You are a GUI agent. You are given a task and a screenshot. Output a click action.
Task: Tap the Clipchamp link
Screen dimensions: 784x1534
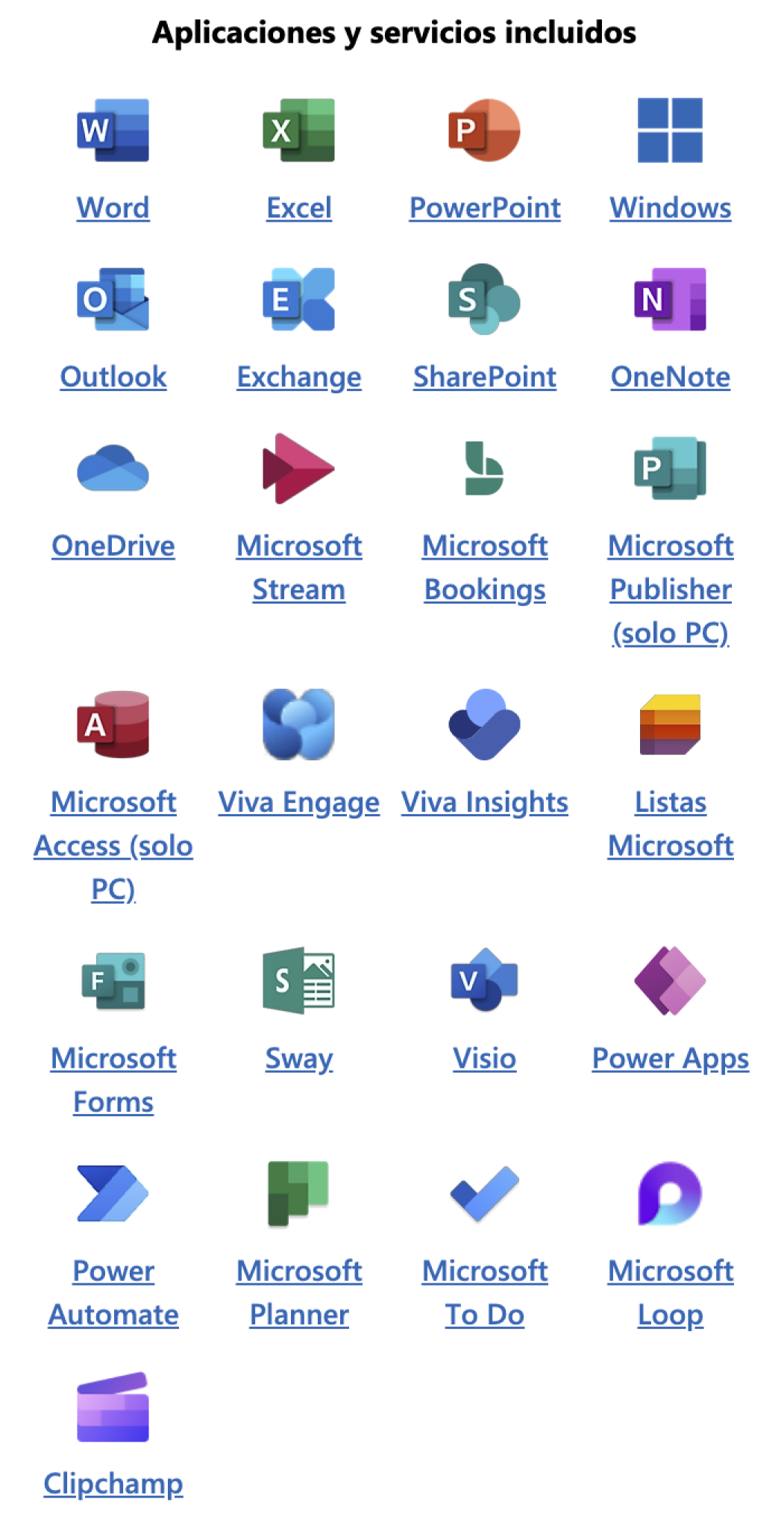113,1483
